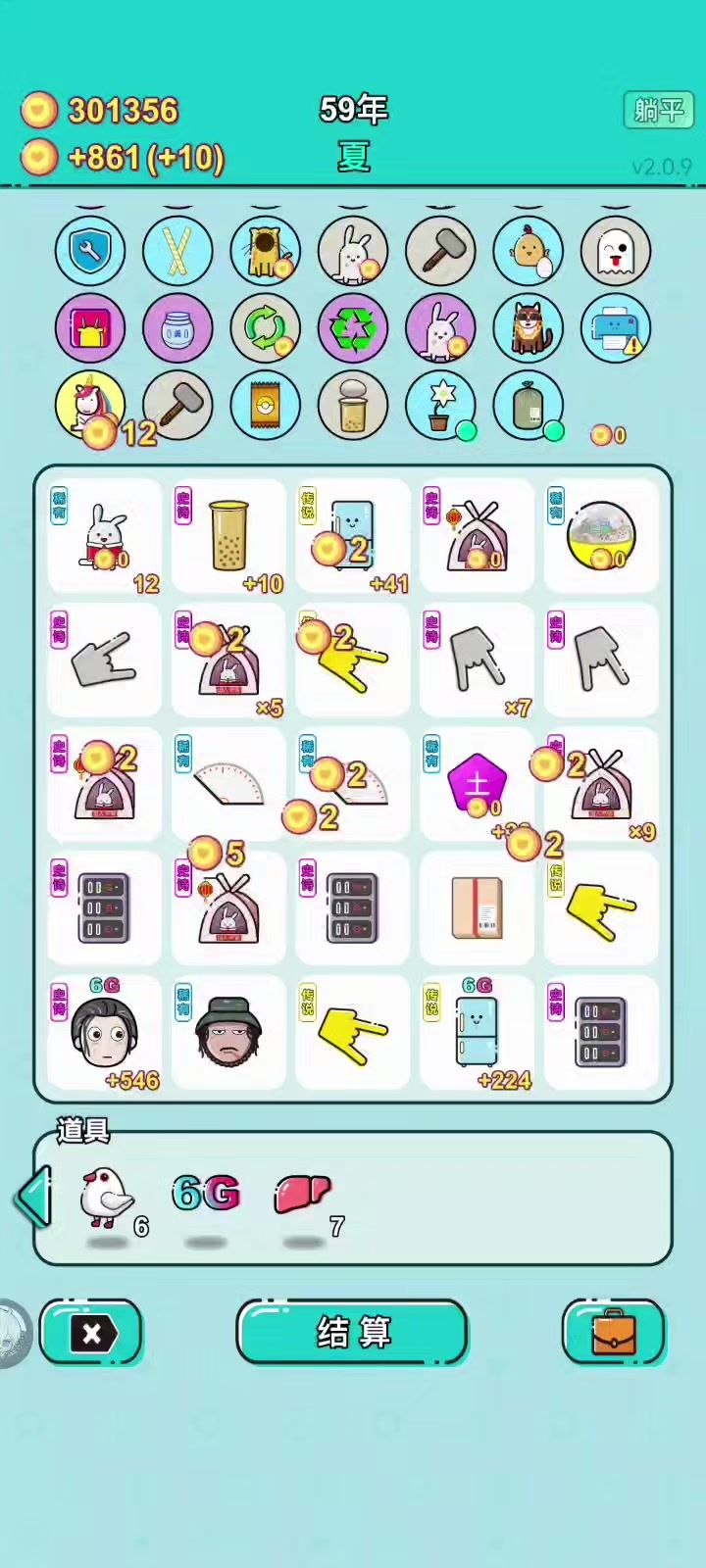The image size is (706, 1568).
Task: Tap the green recycling symbol icon
Action: click(x=353, y=328)
